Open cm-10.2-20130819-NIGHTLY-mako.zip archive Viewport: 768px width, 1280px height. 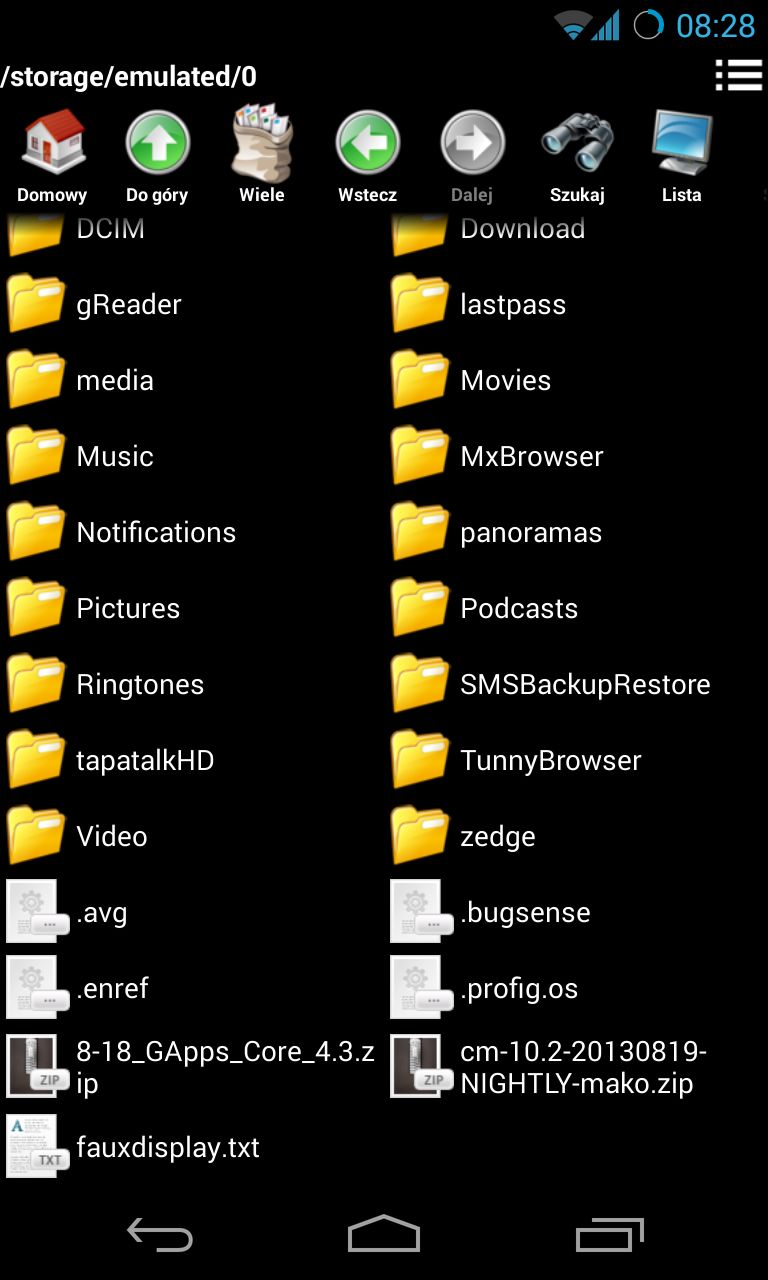coord(576,1067)
